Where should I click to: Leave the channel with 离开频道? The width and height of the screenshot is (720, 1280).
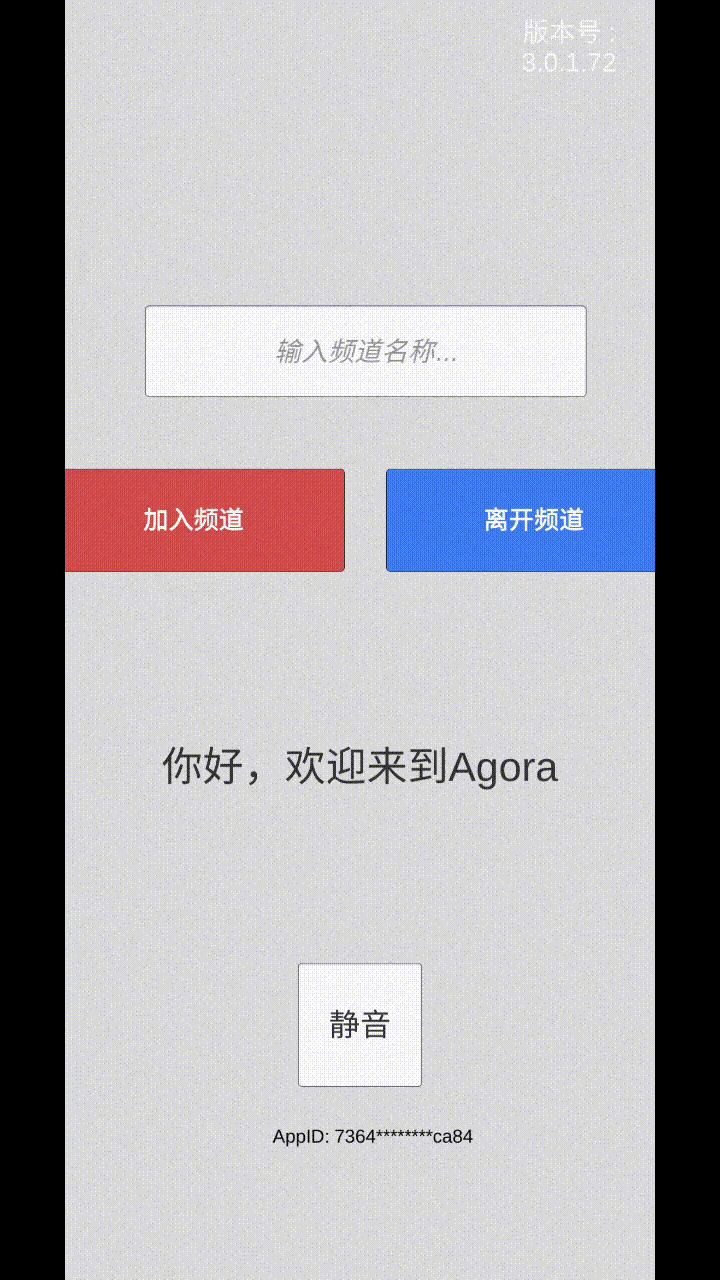pyautogui.click(x=521, y=520)
